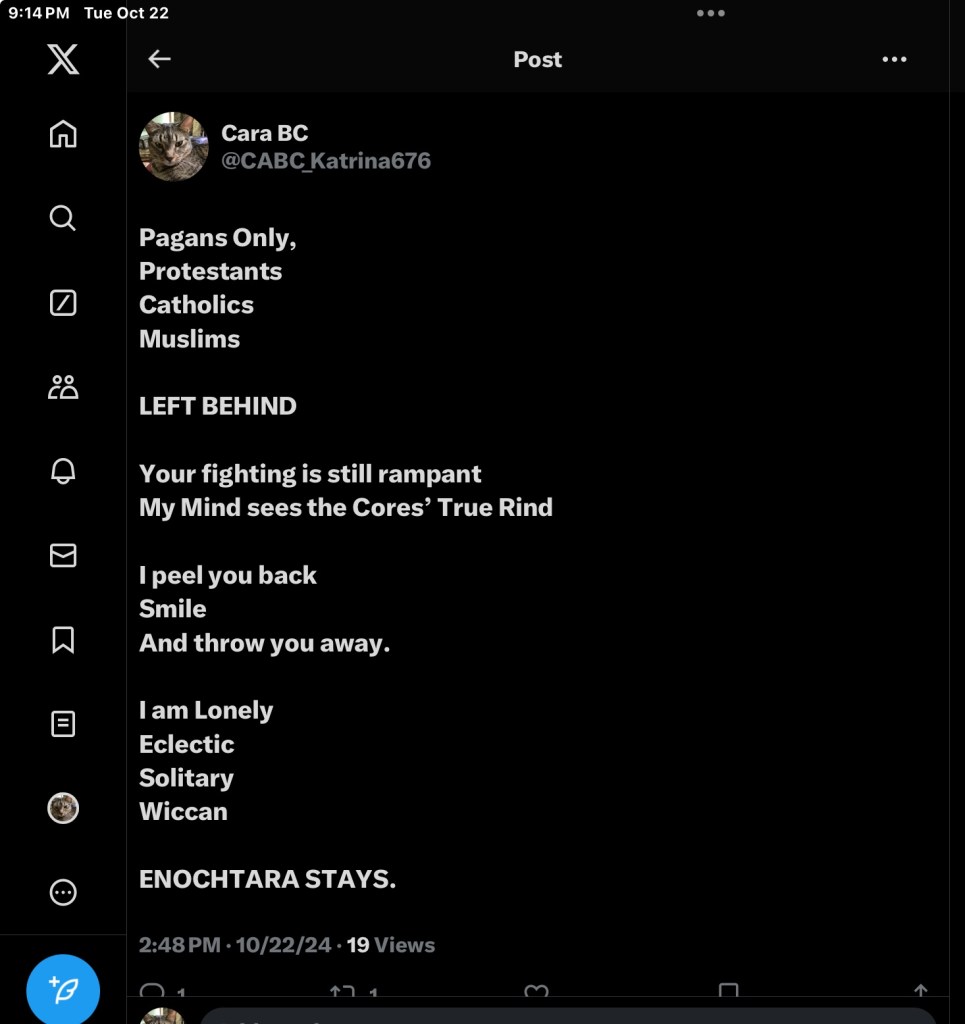Switch to the Home tab
Image resolution: width=965 pixels, height=1024 pixels.
pos(63,134)
